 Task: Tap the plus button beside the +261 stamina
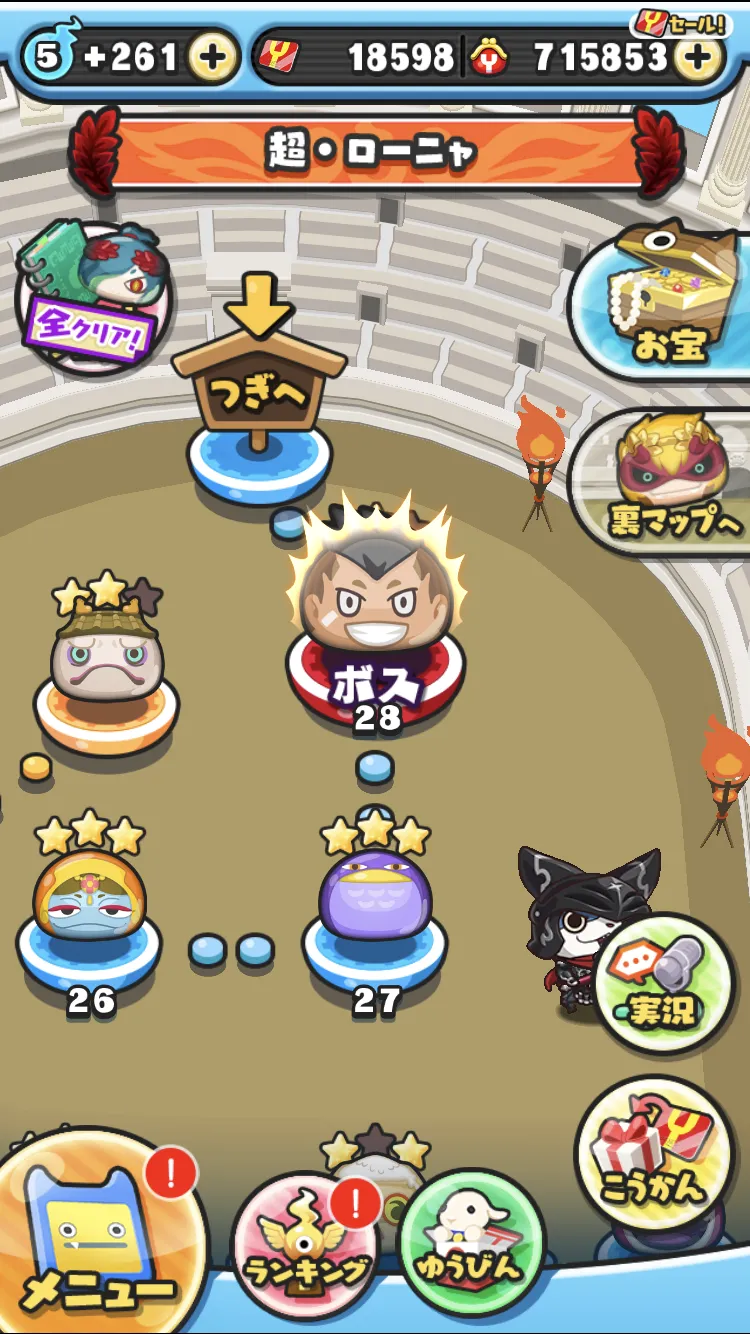[211, 59]
